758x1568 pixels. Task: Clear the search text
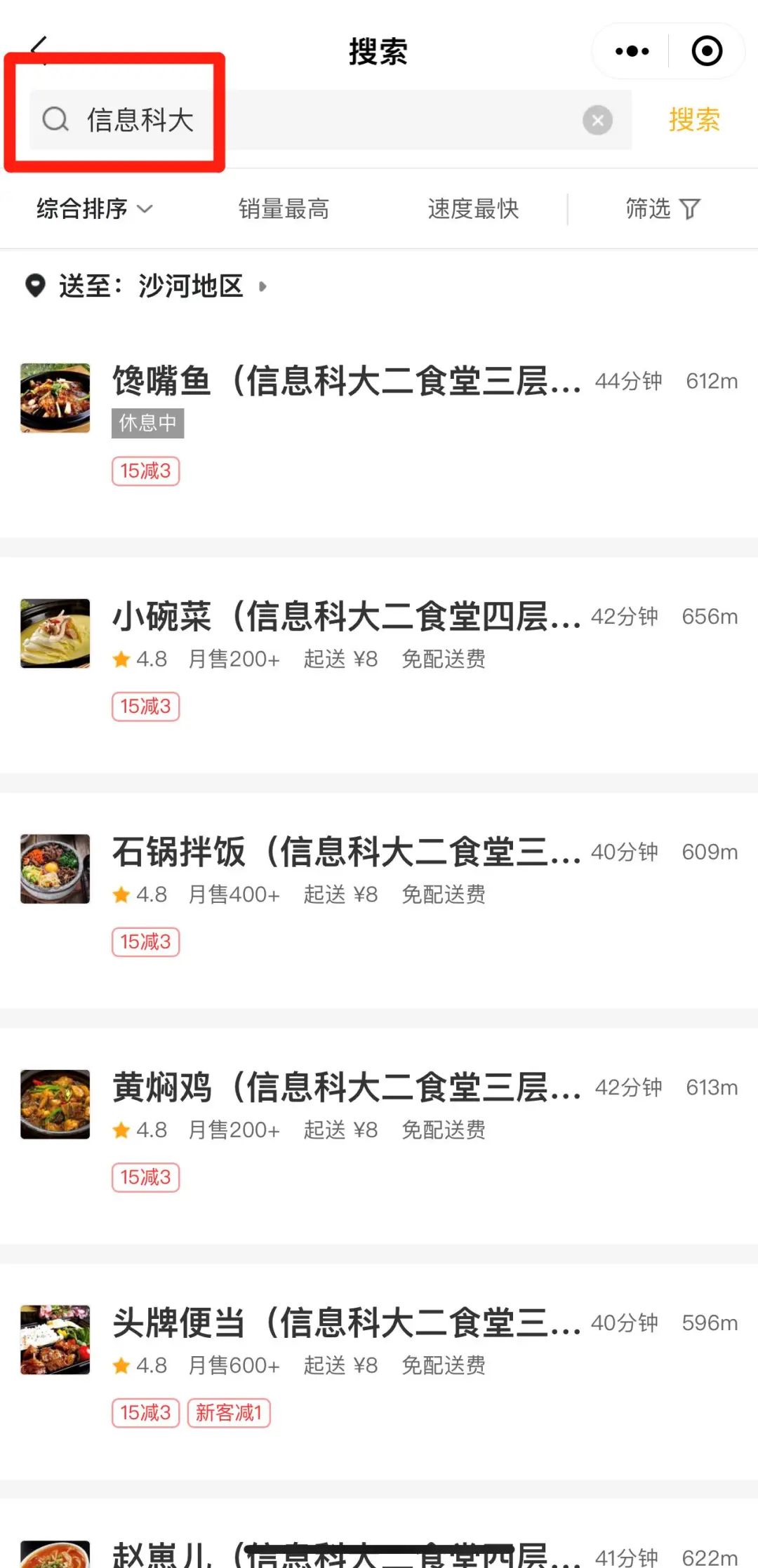click(x=597, y=121)
